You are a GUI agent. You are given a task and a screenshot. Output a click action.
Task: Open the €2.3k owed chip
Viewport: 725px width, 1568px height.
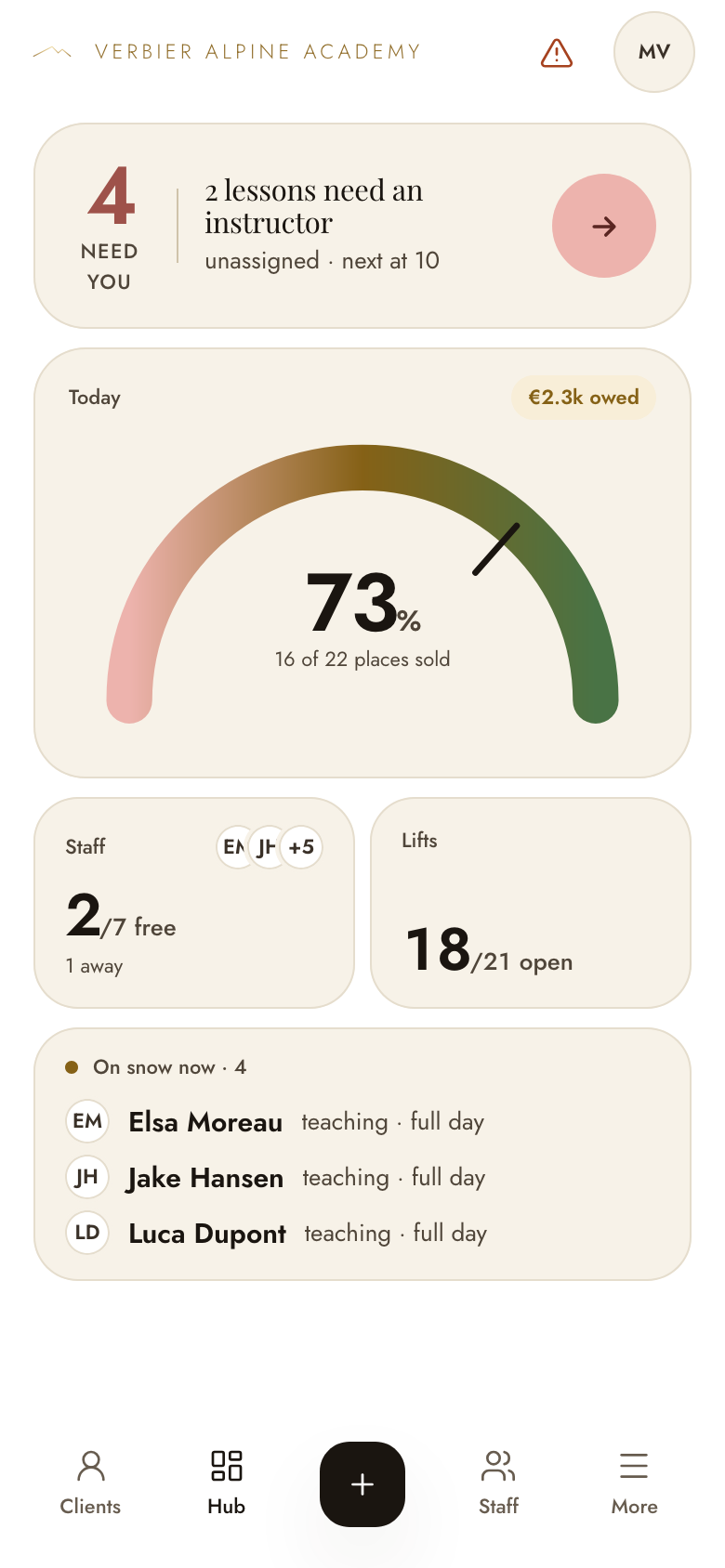pyautogui.click(x=584, y=398)
